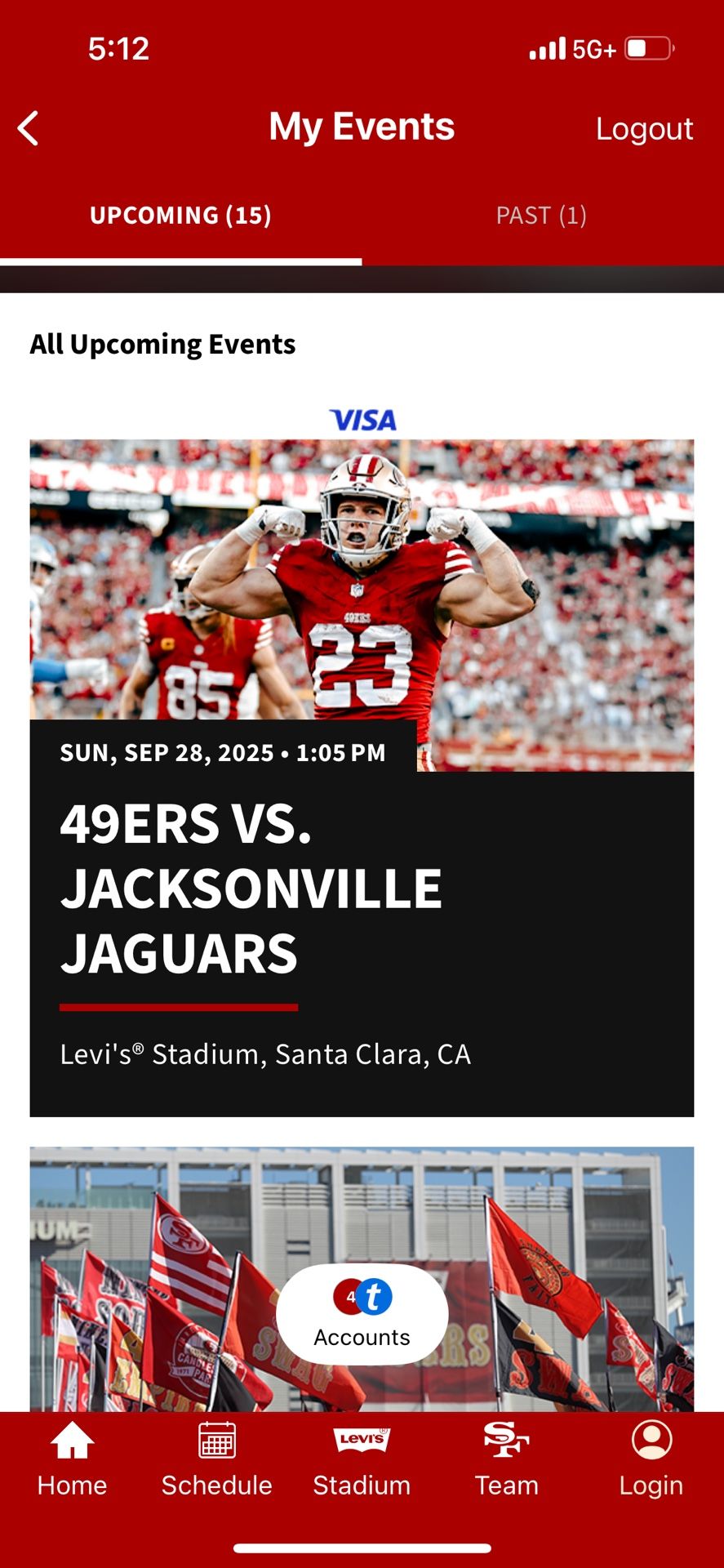Viewport: 724px width, 1568px height.
Task: Open the event card showing stadium flags
Action: (362, 1279)
